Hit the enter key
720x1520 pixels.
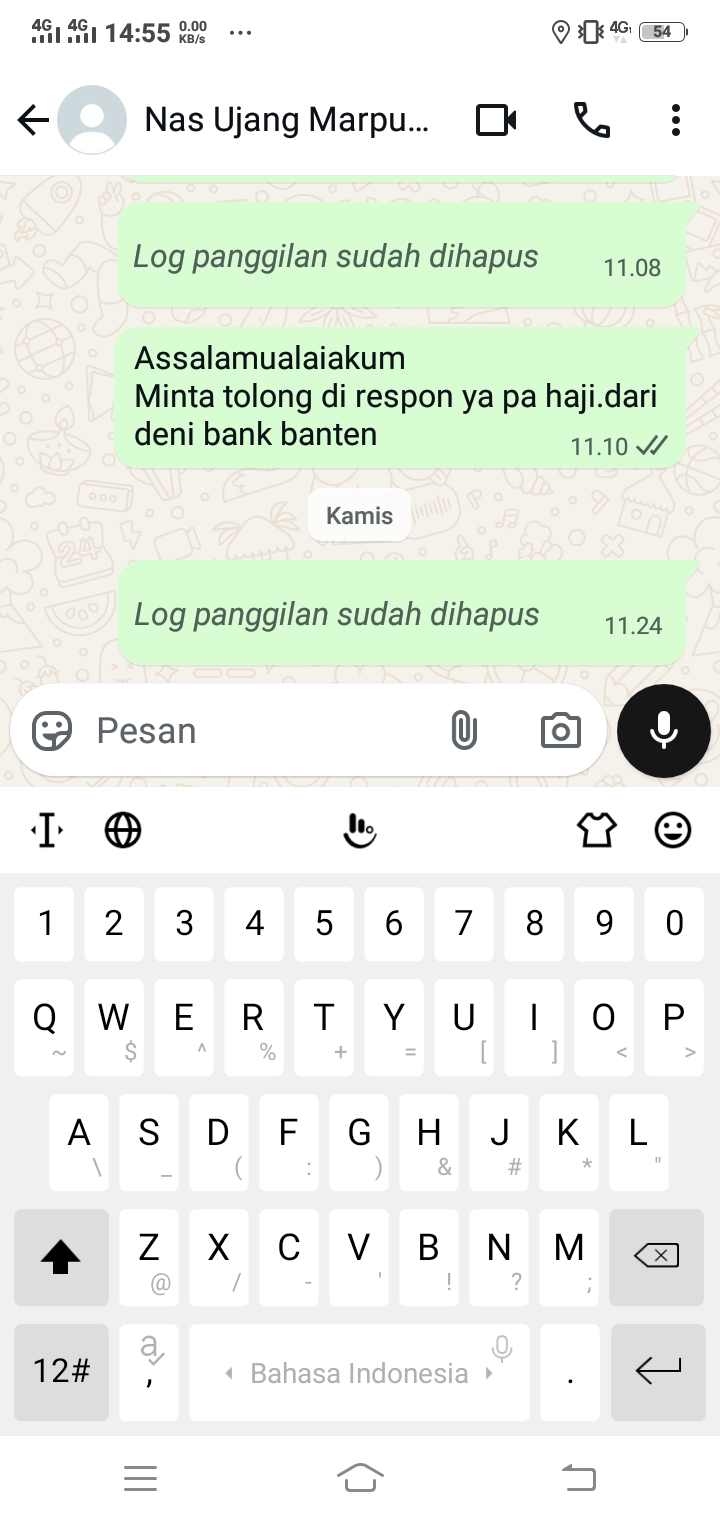click(x=657, y=1371)
